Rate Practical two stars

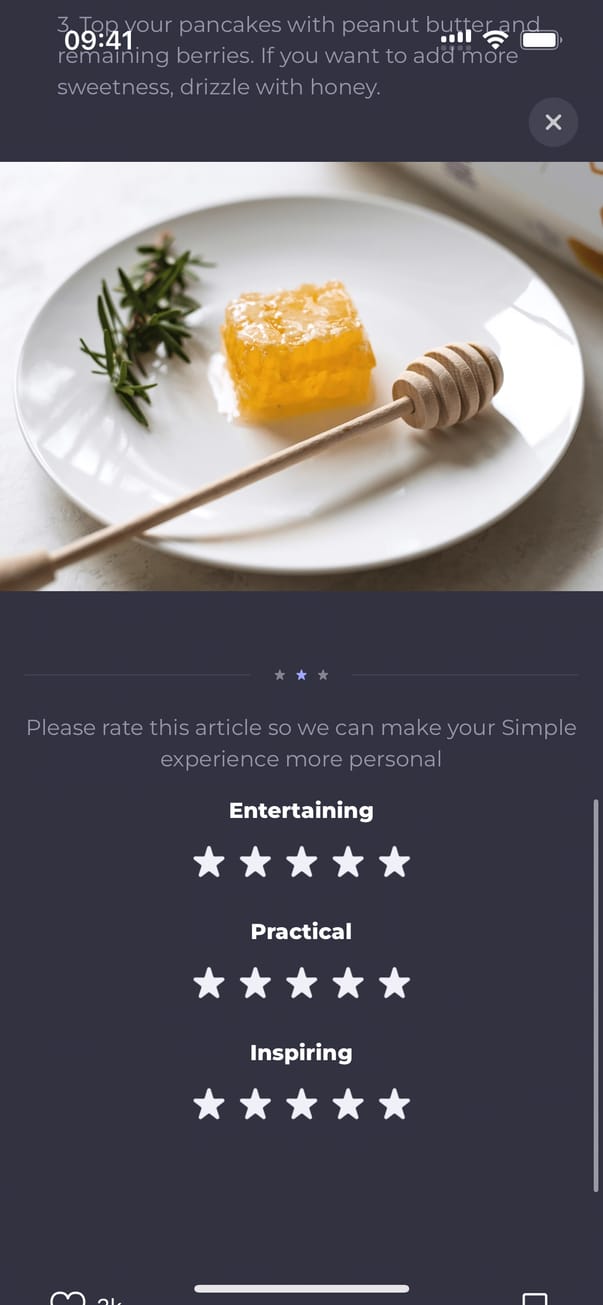click(x=255, y=984)
